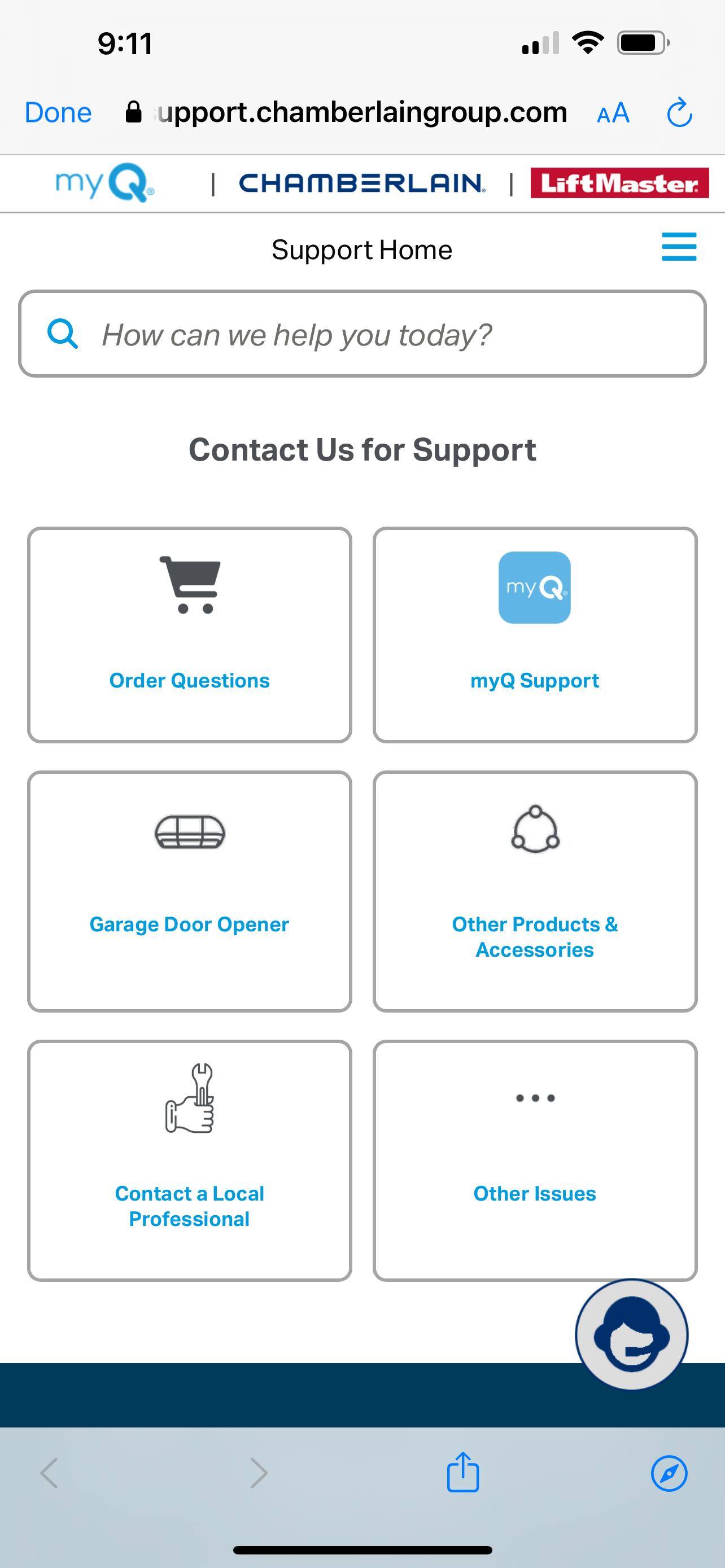
Task: Open the AA text size menu
Action: click(x=613, y=113)
